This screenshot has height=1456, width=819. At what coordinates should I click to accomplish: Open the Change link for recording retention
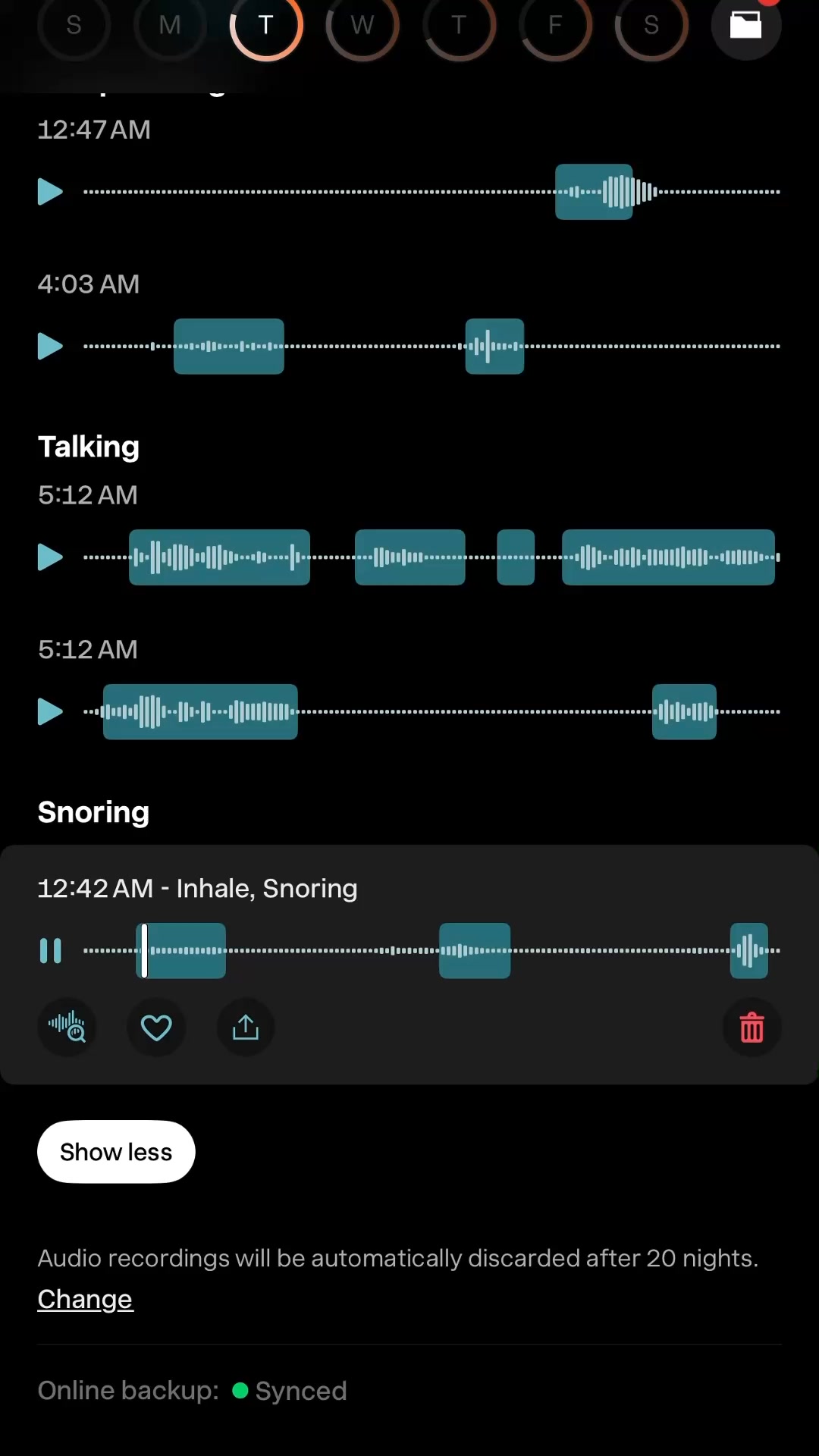click(86, 1299)
